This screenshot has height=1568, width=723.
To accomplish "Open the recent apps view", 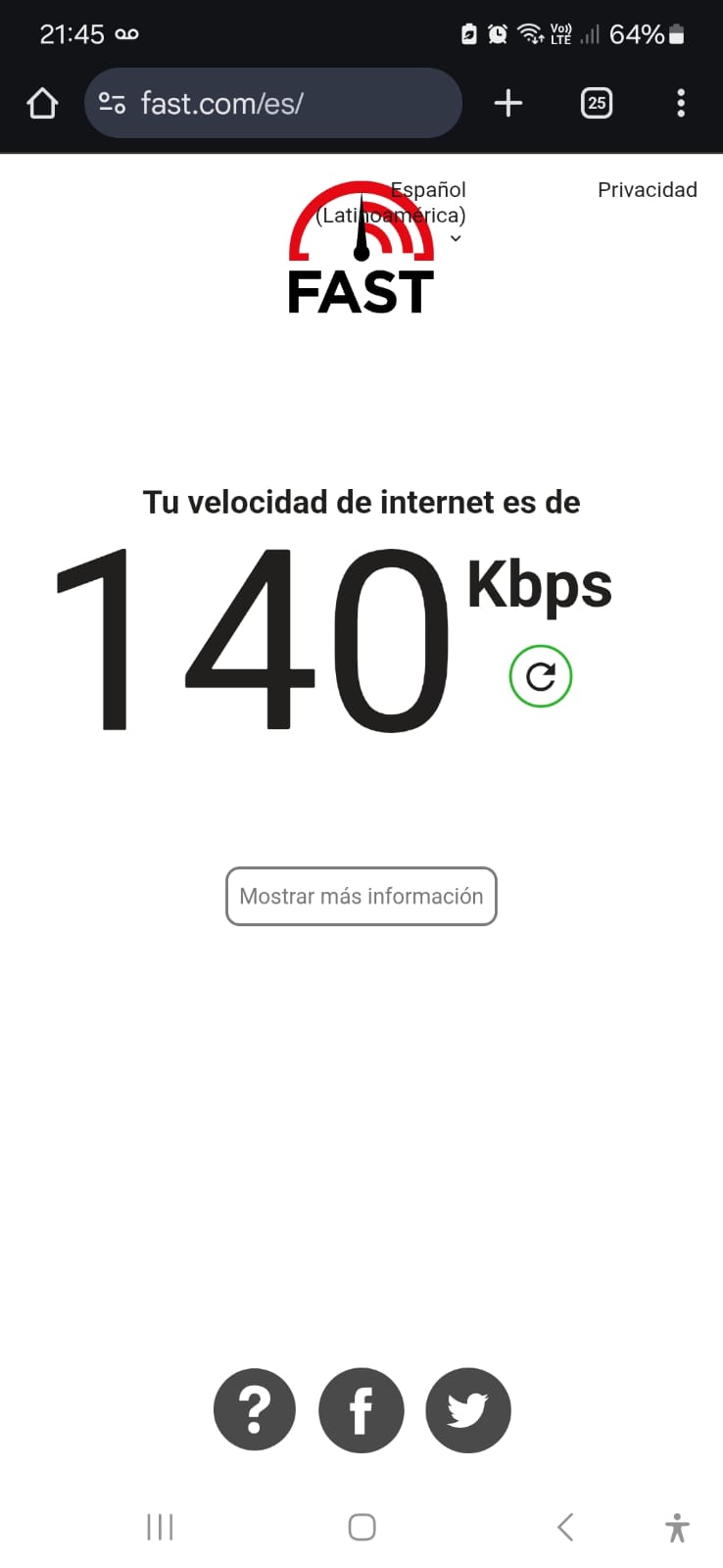I will (160, 1526).
